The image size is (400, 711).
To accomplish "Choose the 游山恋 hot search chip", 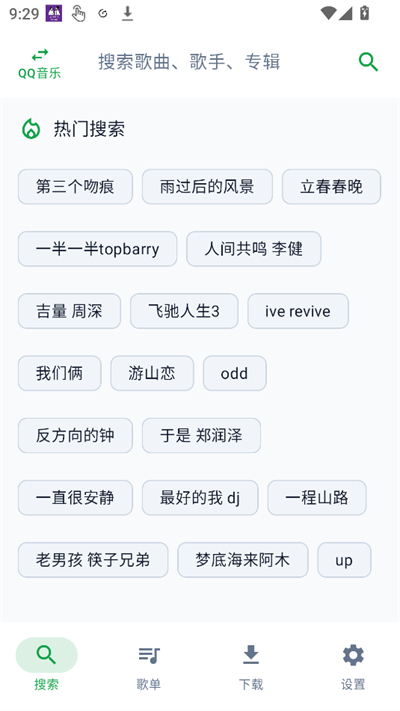I will [152, 373].
